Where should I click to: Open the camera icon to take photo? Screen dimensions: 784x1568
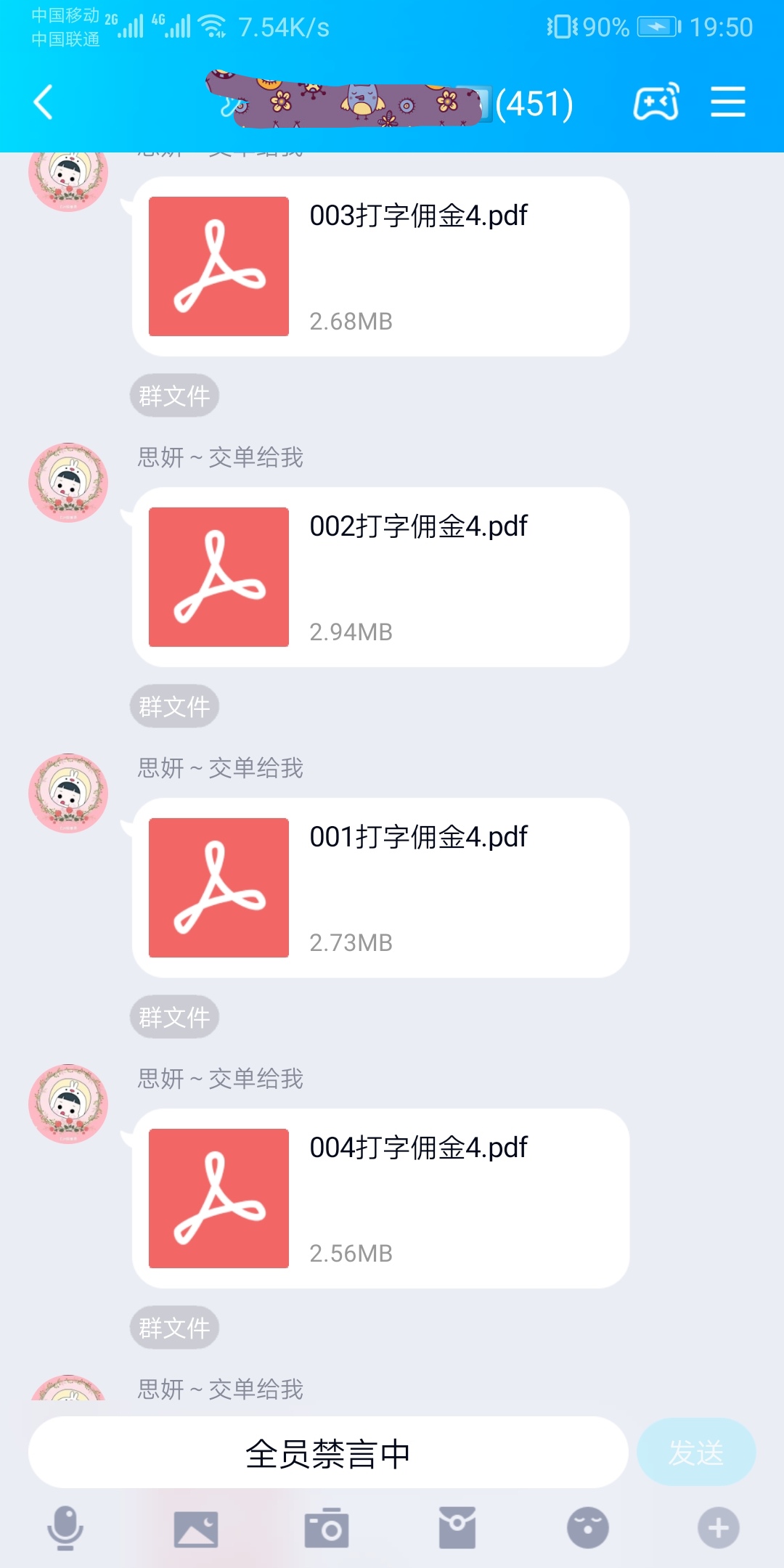(327, 1526)
